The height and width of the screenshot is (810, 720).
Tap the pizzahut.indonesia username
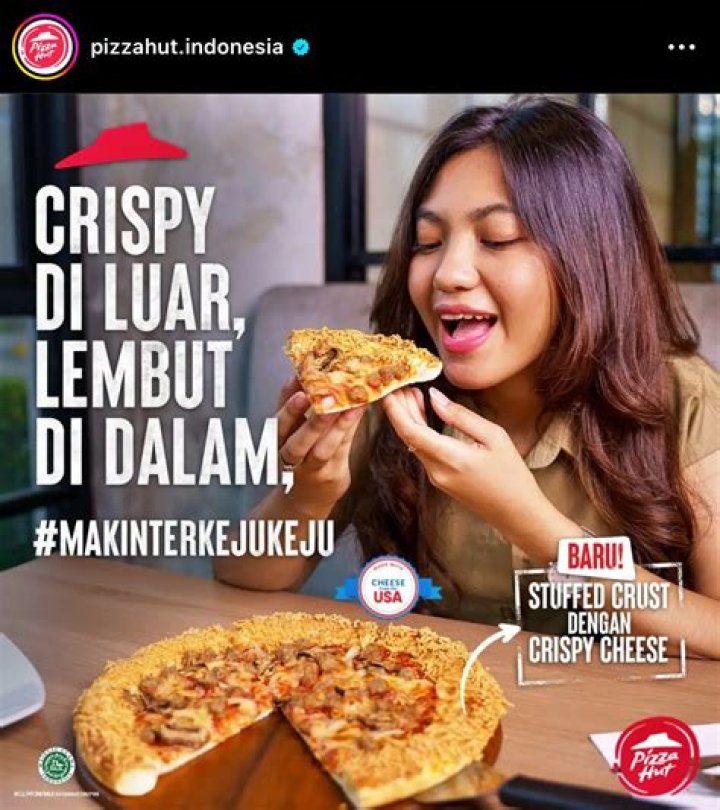point(186,47)
